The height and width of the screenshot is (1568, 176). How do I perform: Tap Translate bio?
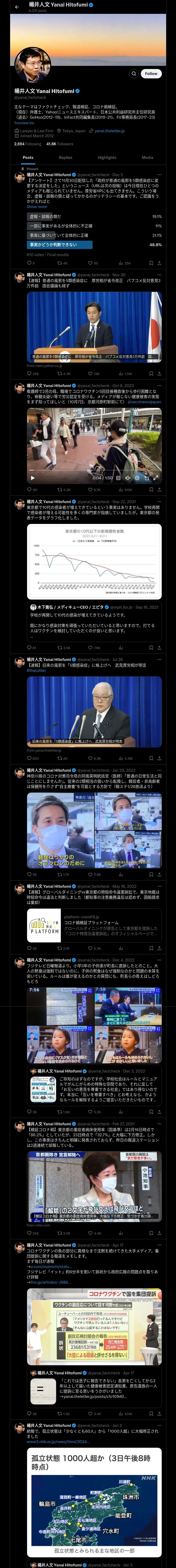24,123
